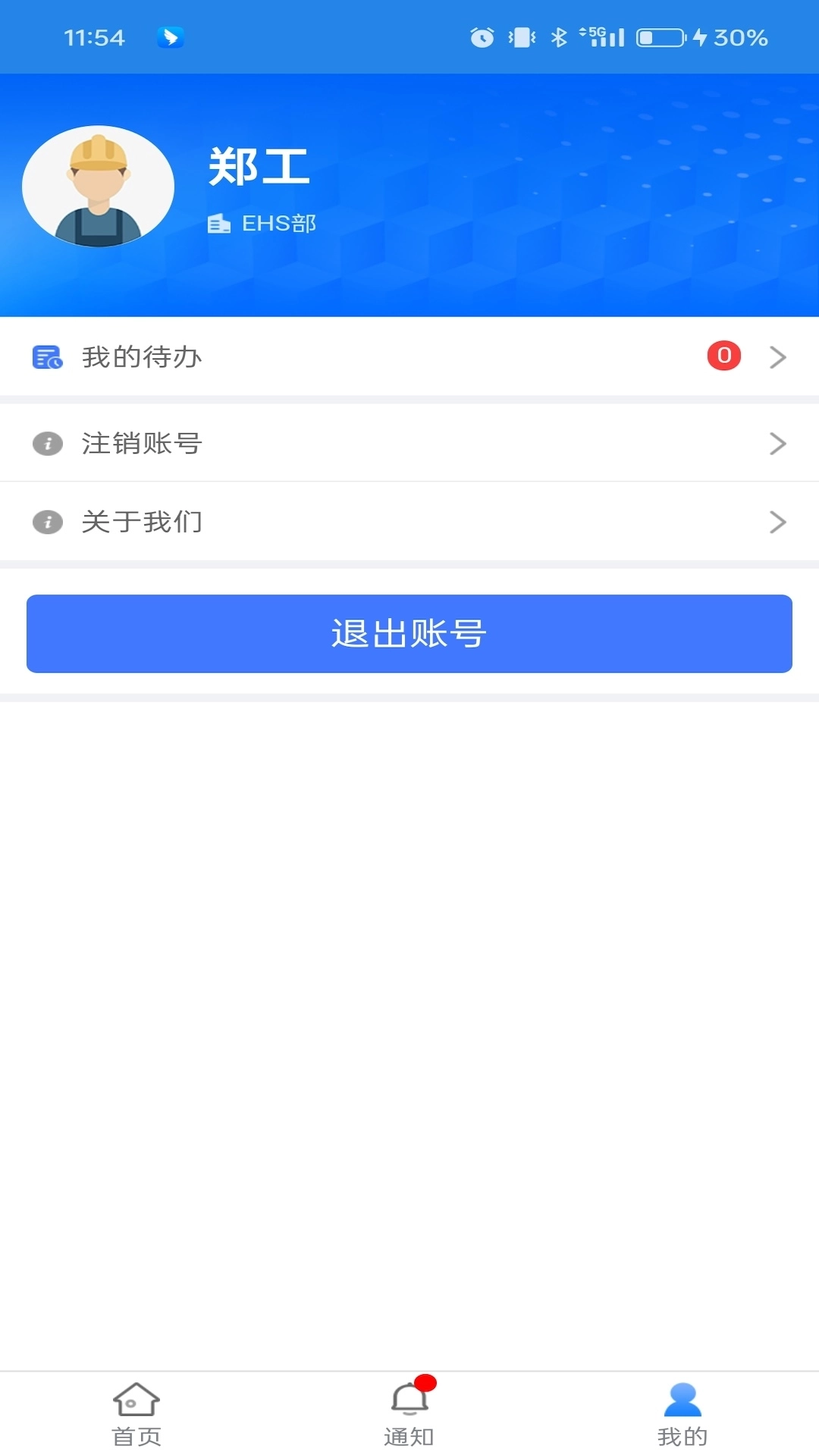This screenshot has width=819, height=1456.
Task: Tap the building icon beside EHS部
Action: [218, 223]
